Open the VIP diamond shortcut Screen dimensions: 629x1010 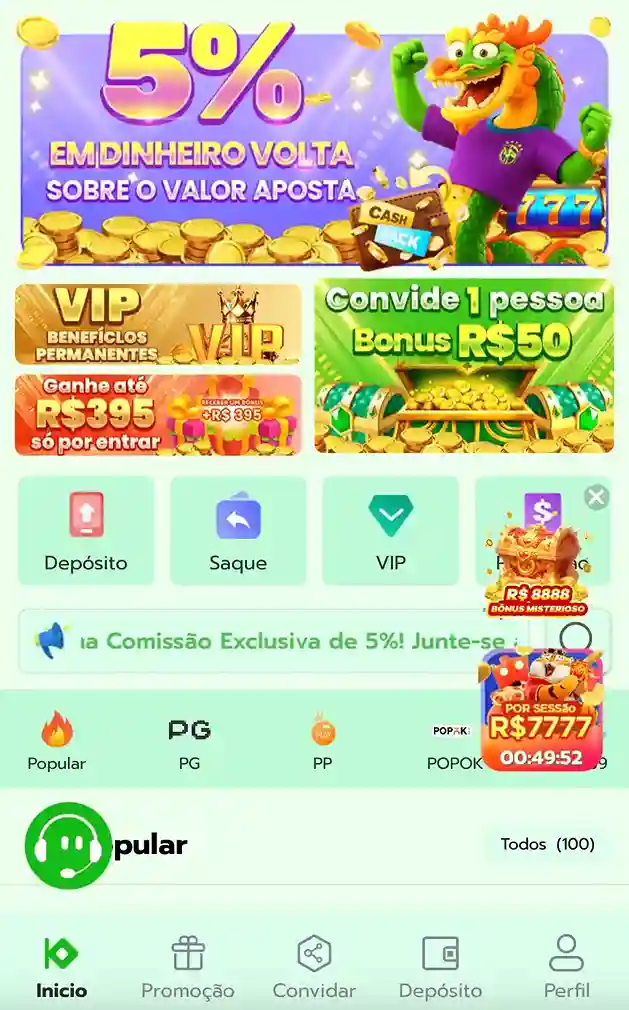(x=390, y=531)
